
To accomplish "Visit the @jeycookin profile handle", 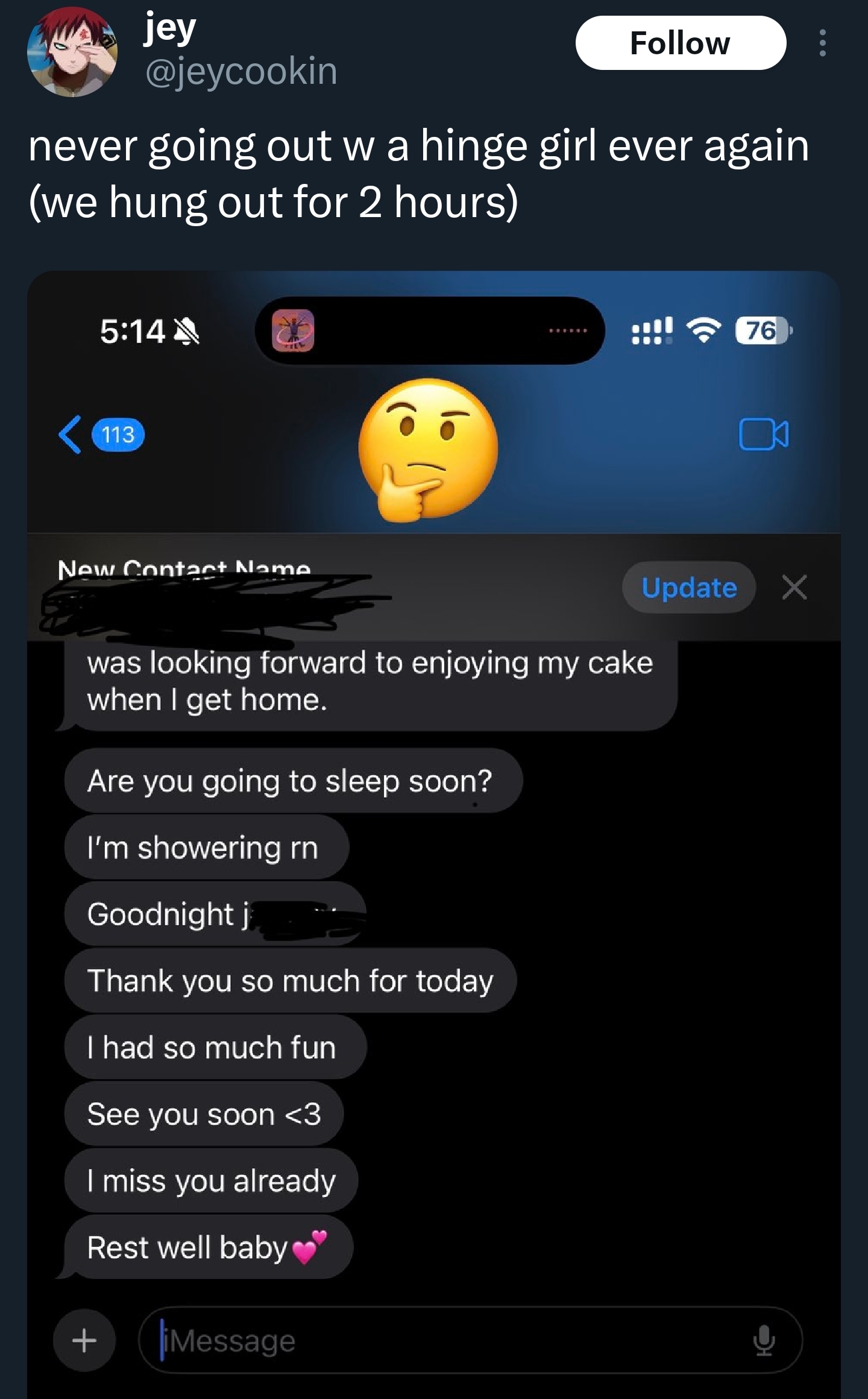I will pos(241,71).
